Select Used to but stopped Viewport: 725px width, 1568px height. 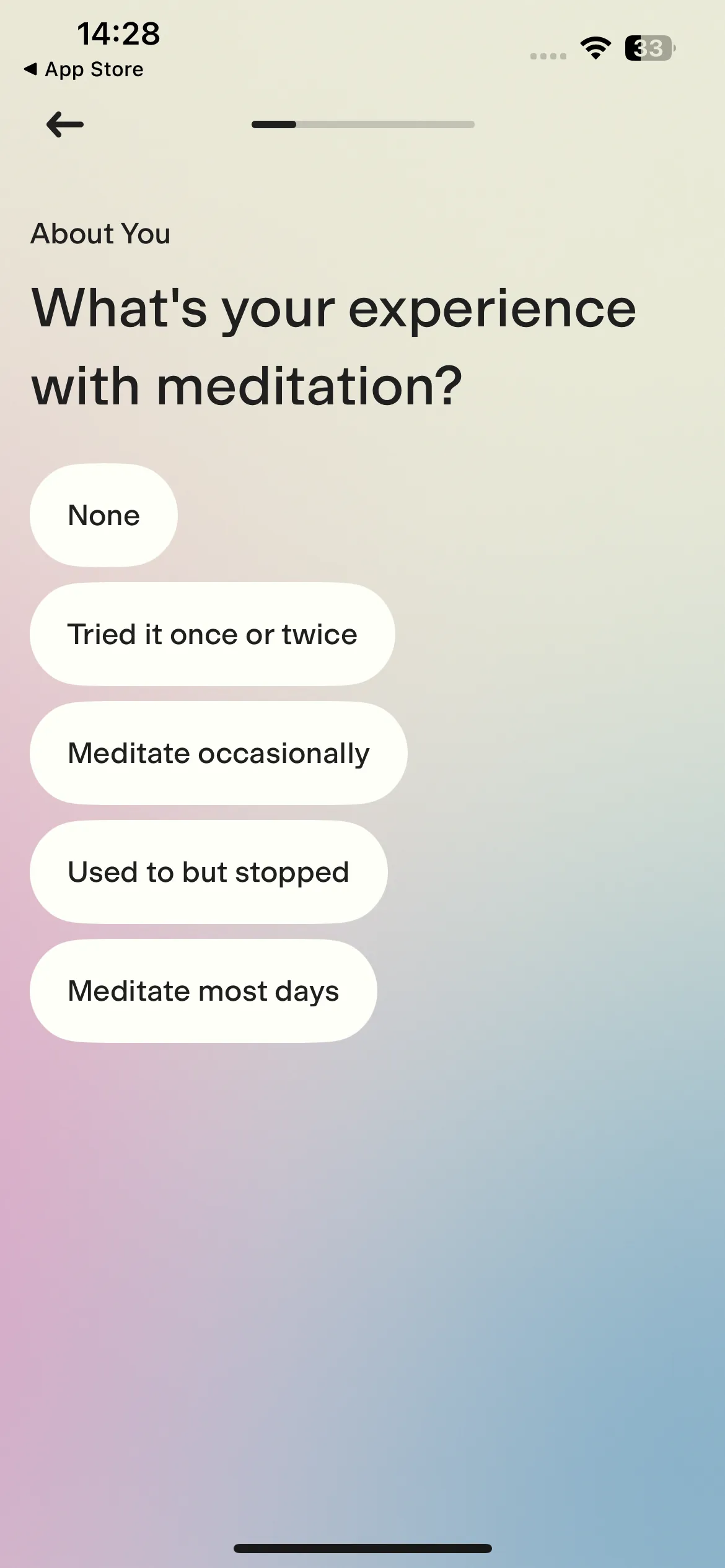coord(209,872)
